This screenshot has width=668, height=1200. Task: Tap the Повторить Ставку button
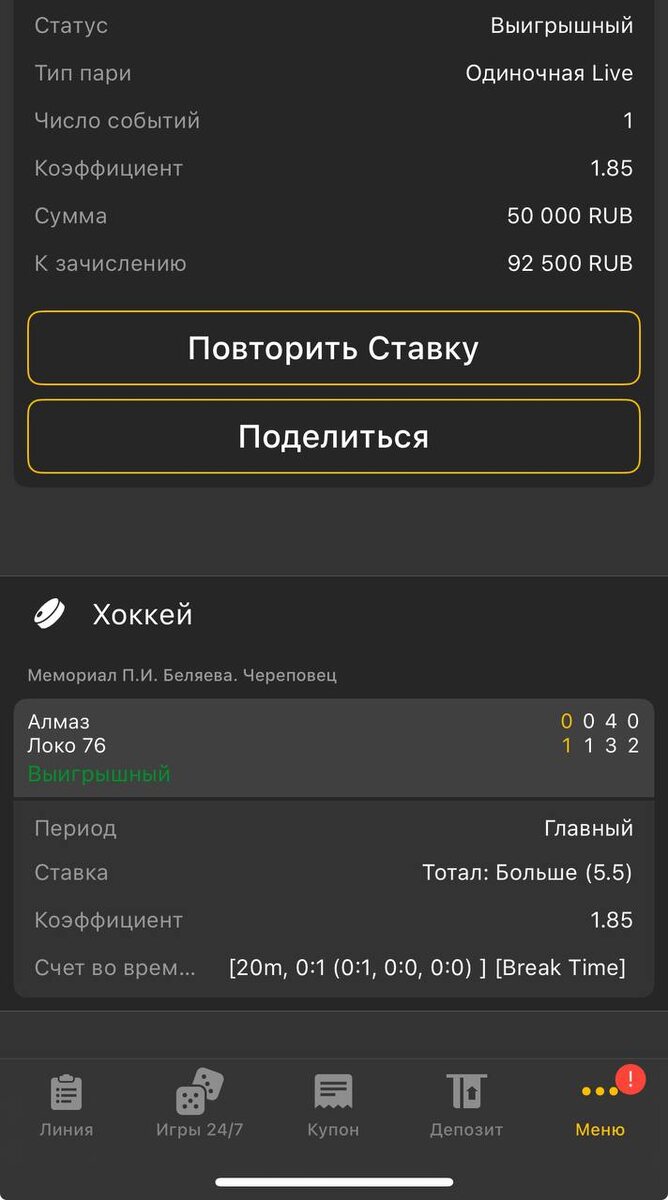tap(333, 348)
